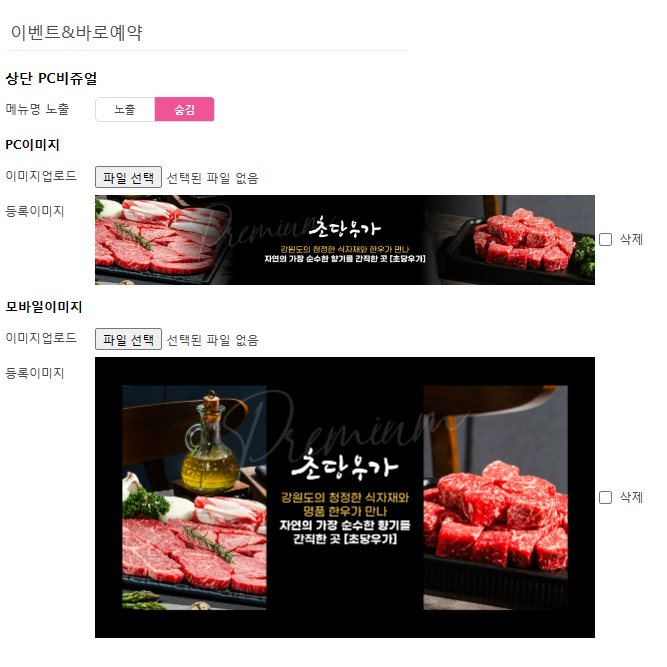Check 삭제 for the mobile registered image

point(606,497)
